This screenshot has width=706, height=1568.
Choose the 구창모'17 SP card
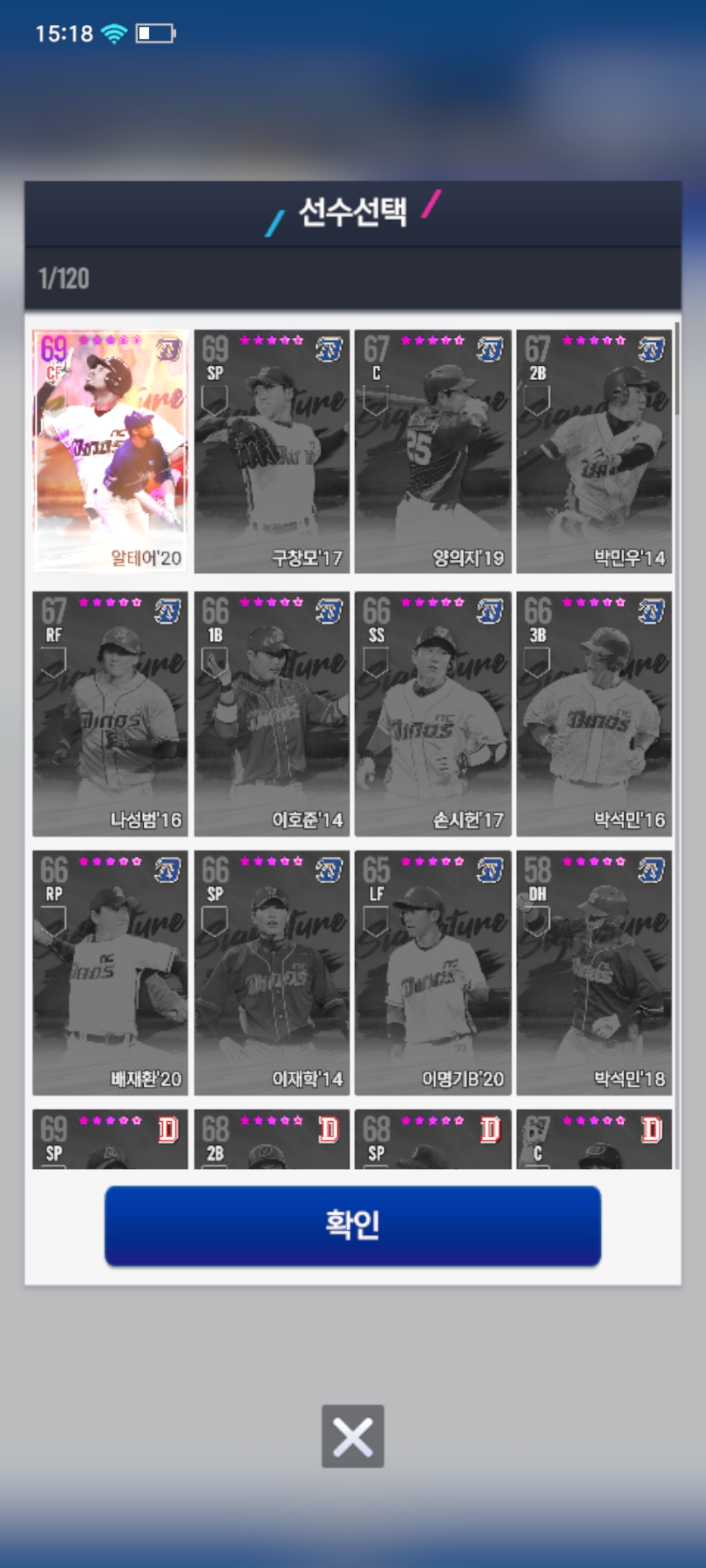tap(271, 451)
